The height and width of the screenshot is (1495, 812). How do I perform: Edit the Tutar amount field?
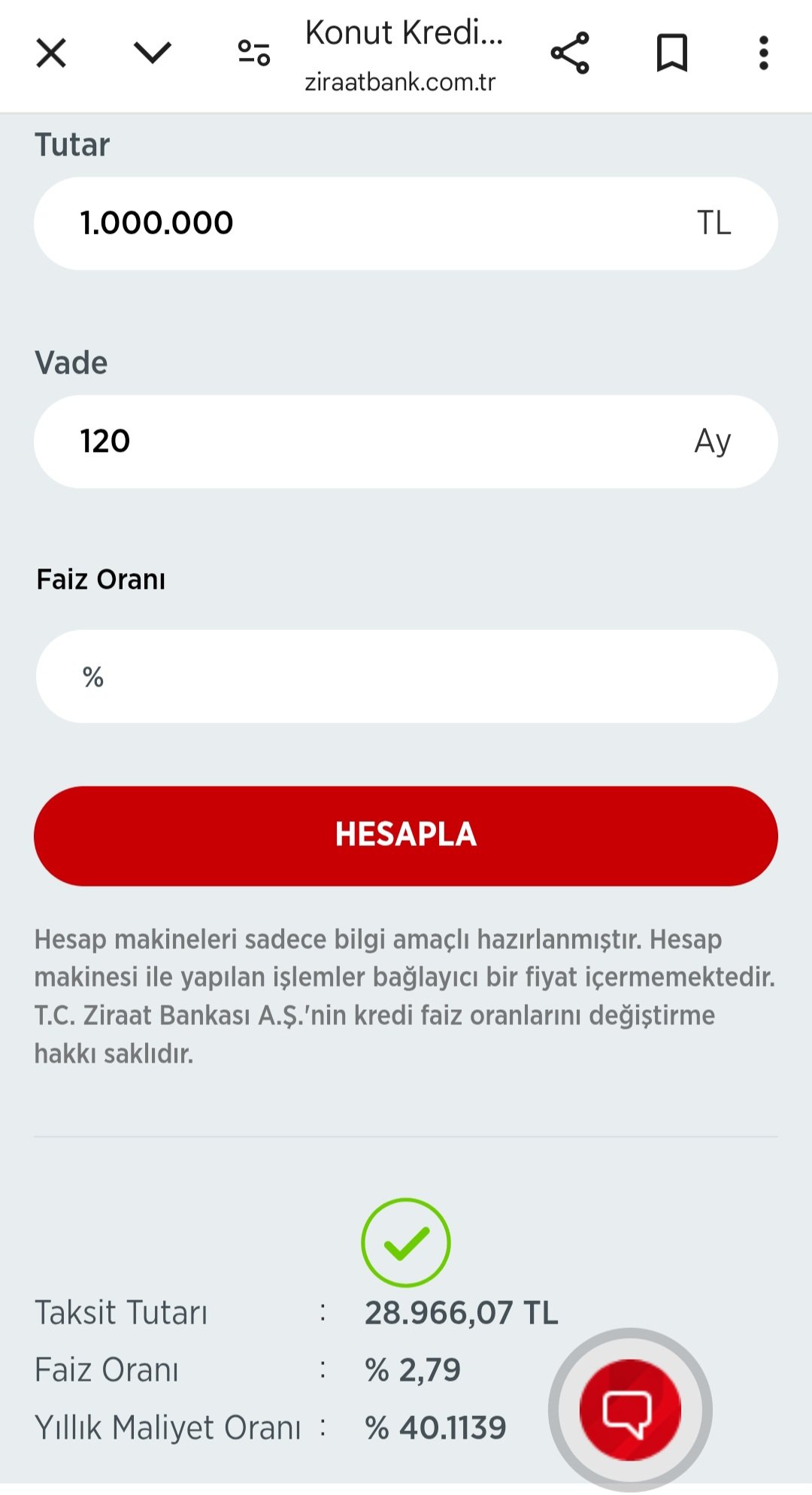[x=376, y=223]
